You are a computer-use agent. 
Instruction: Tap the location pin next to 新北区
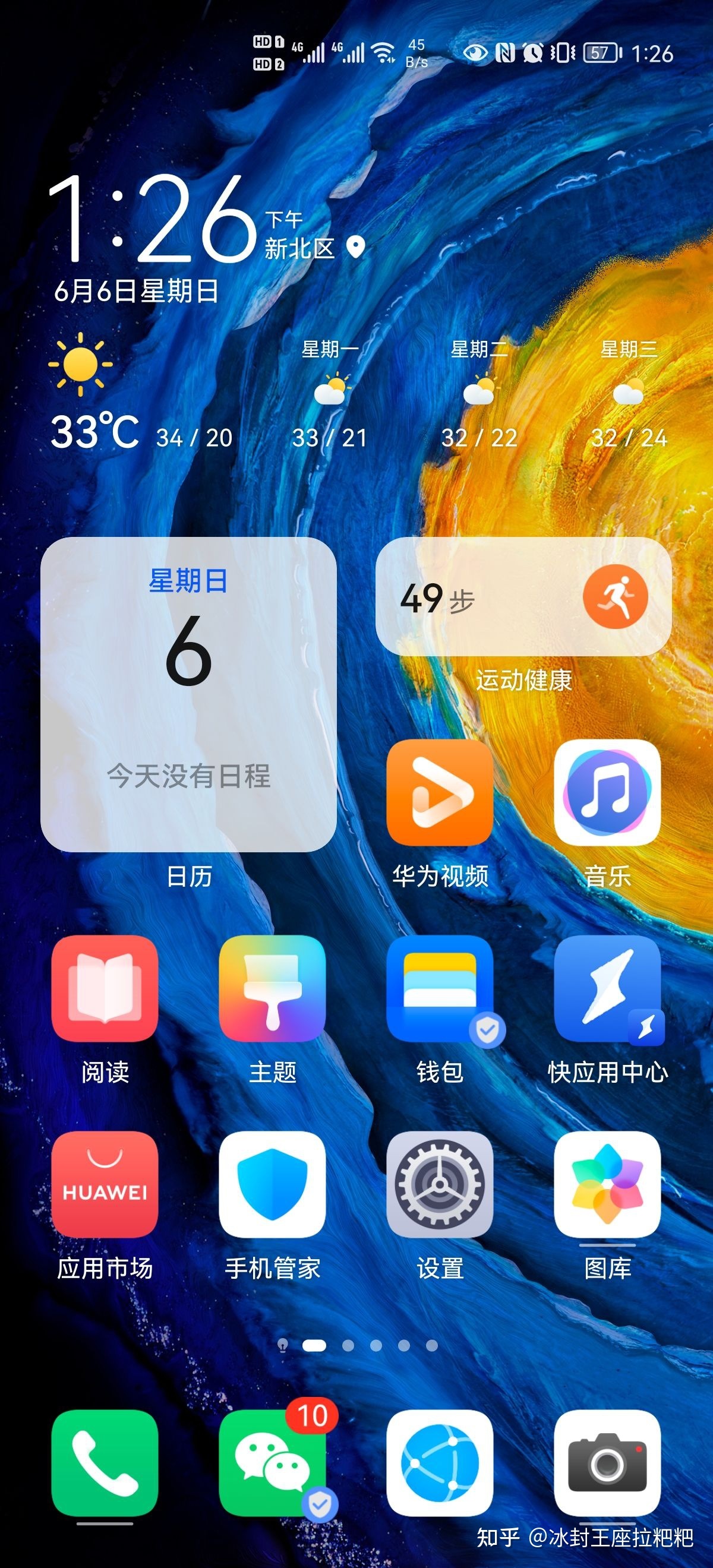point(355,246)
